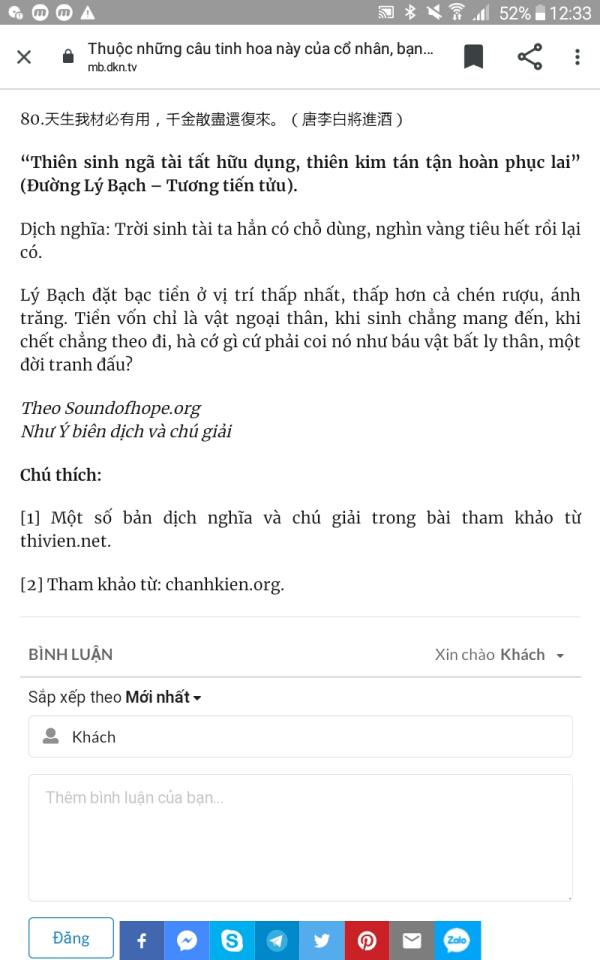The width and height of the screenshot is (600, 960).
Task: Share via Messenger
Action: pos(187,940)
